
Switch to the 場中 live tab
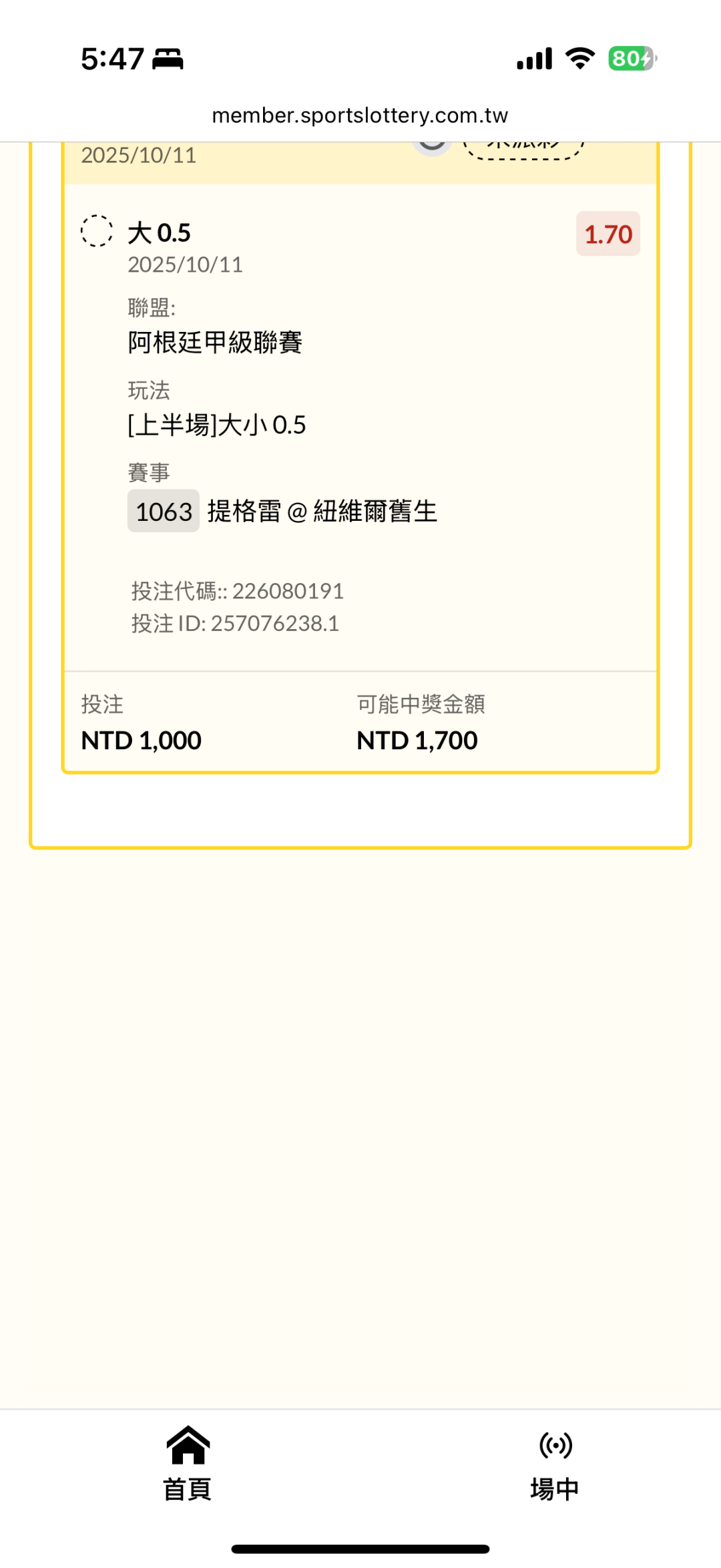pos(555,1462)
